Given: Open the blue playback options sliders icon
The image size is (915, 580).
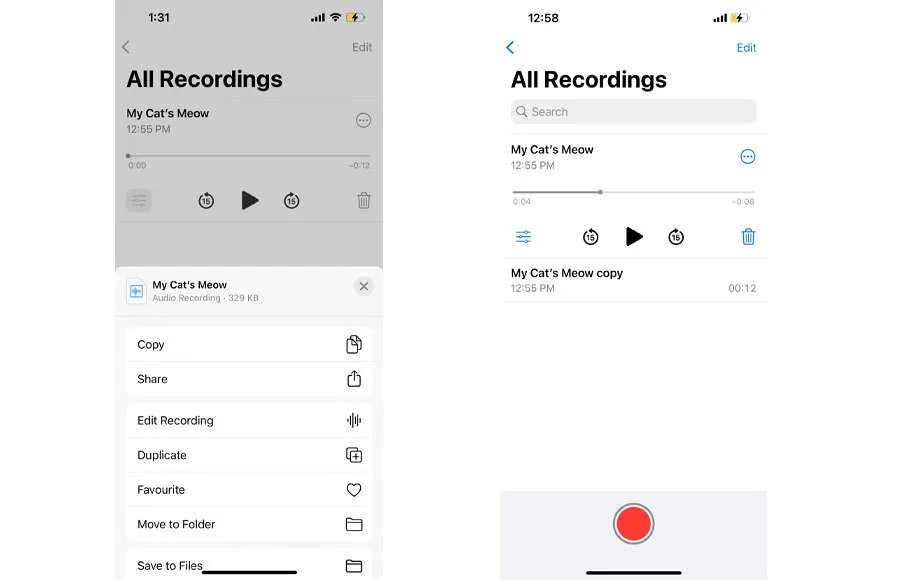Looking at the screenshot, I should click(x=523, y=237).
